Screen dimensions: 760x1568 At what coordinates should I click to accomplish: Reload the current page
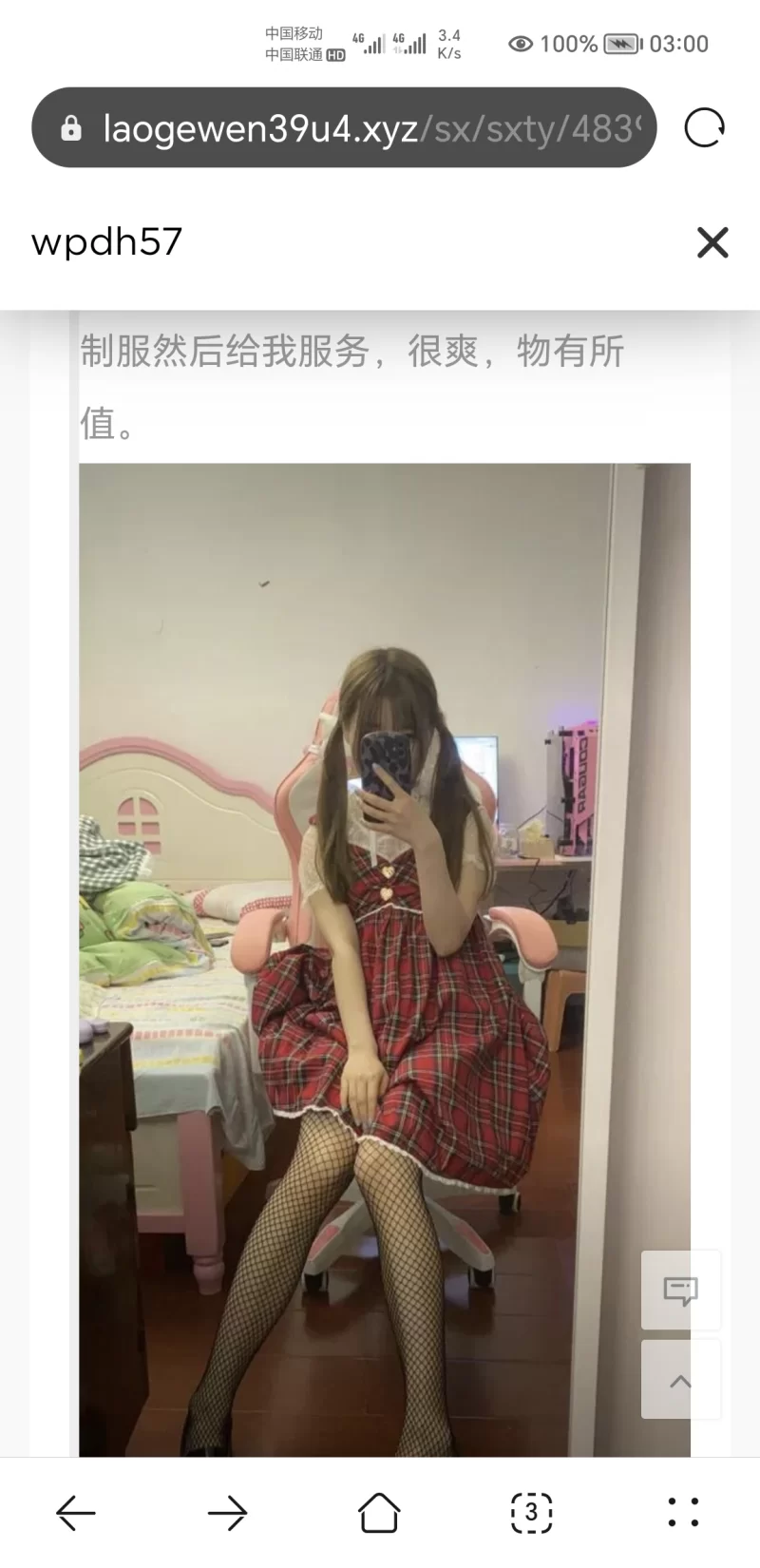pyautogui.click(x=704, y=127)
